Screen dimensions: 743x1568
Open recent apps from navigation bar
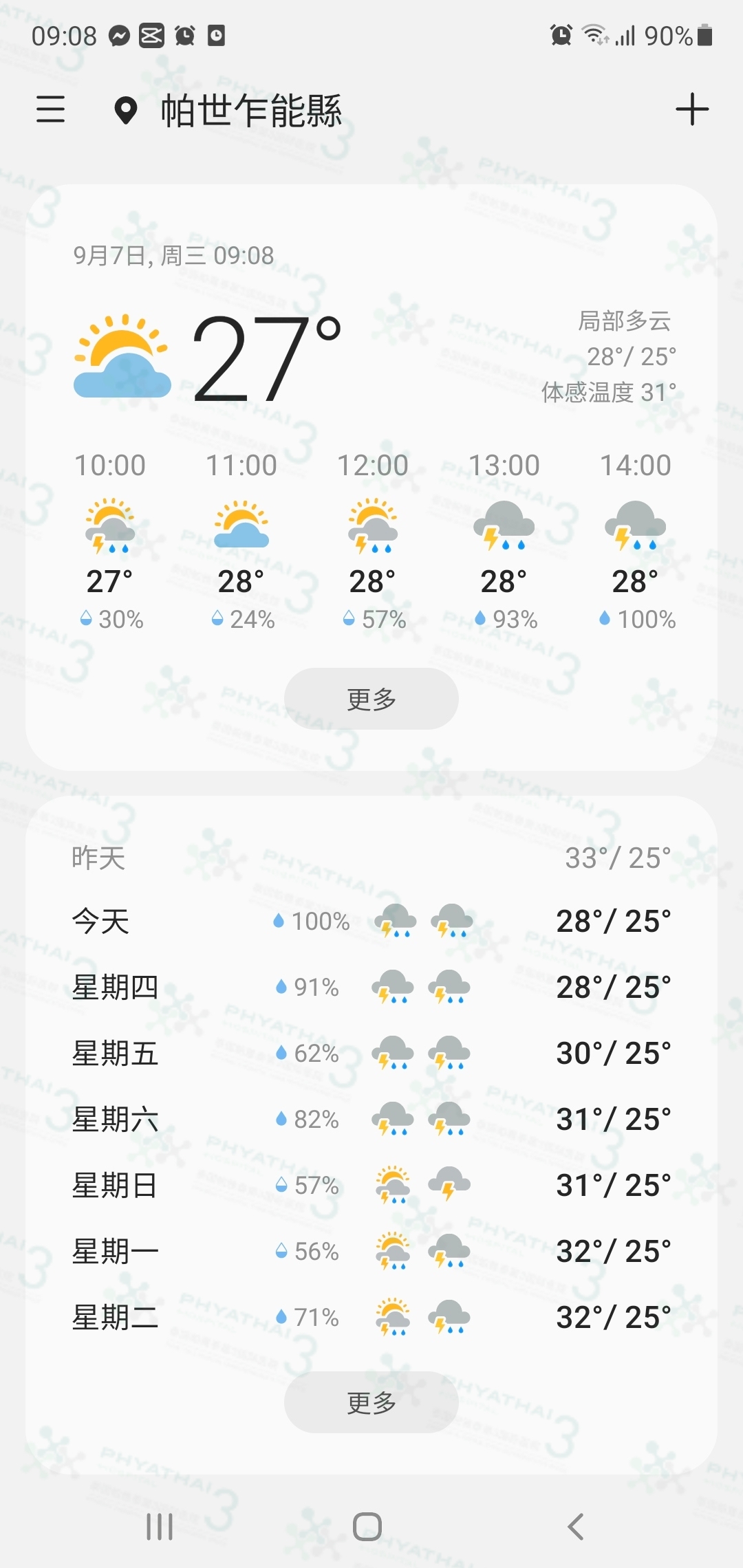160,1527
